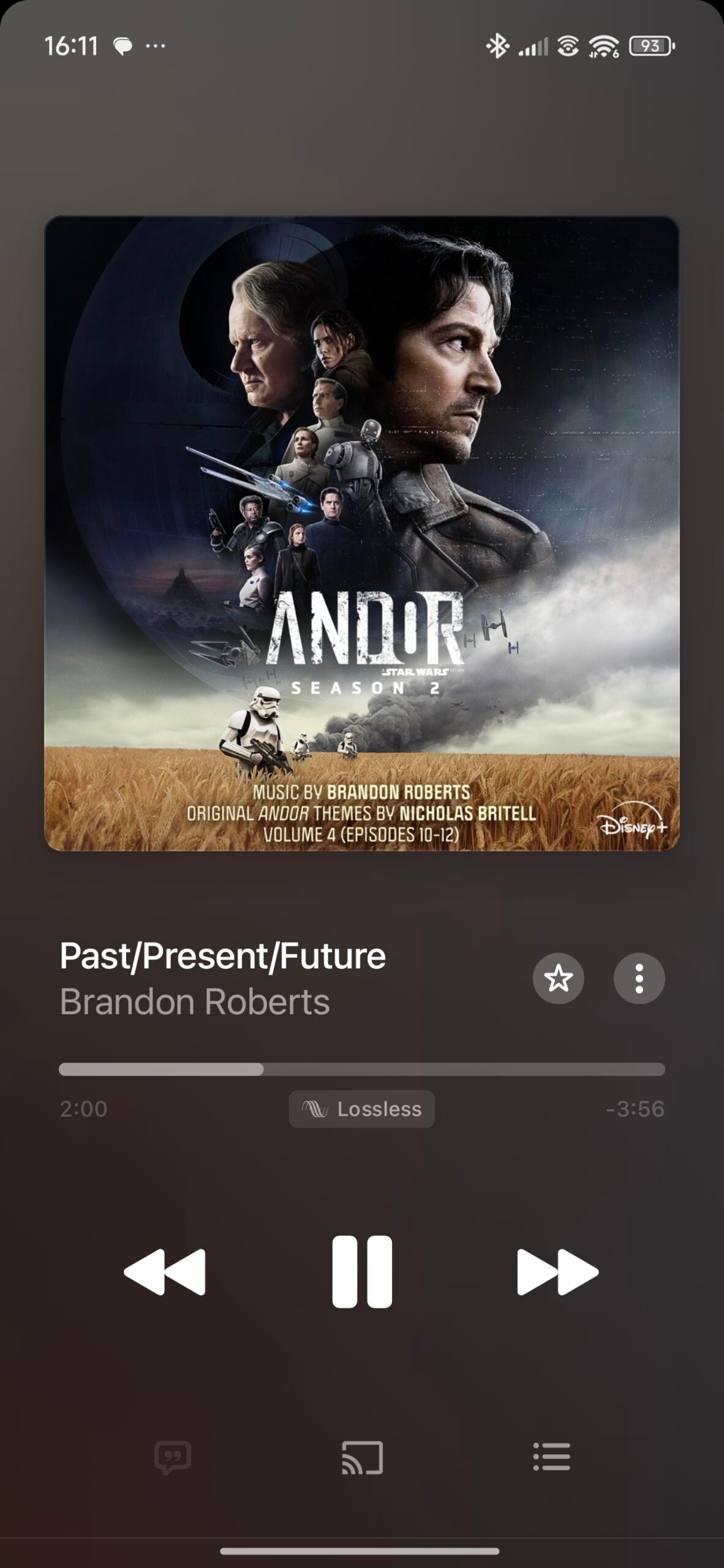Viewport: 724px width, 1568px height.
Task: Show the Up Next queue list
Action: (x=551, y=1457)
